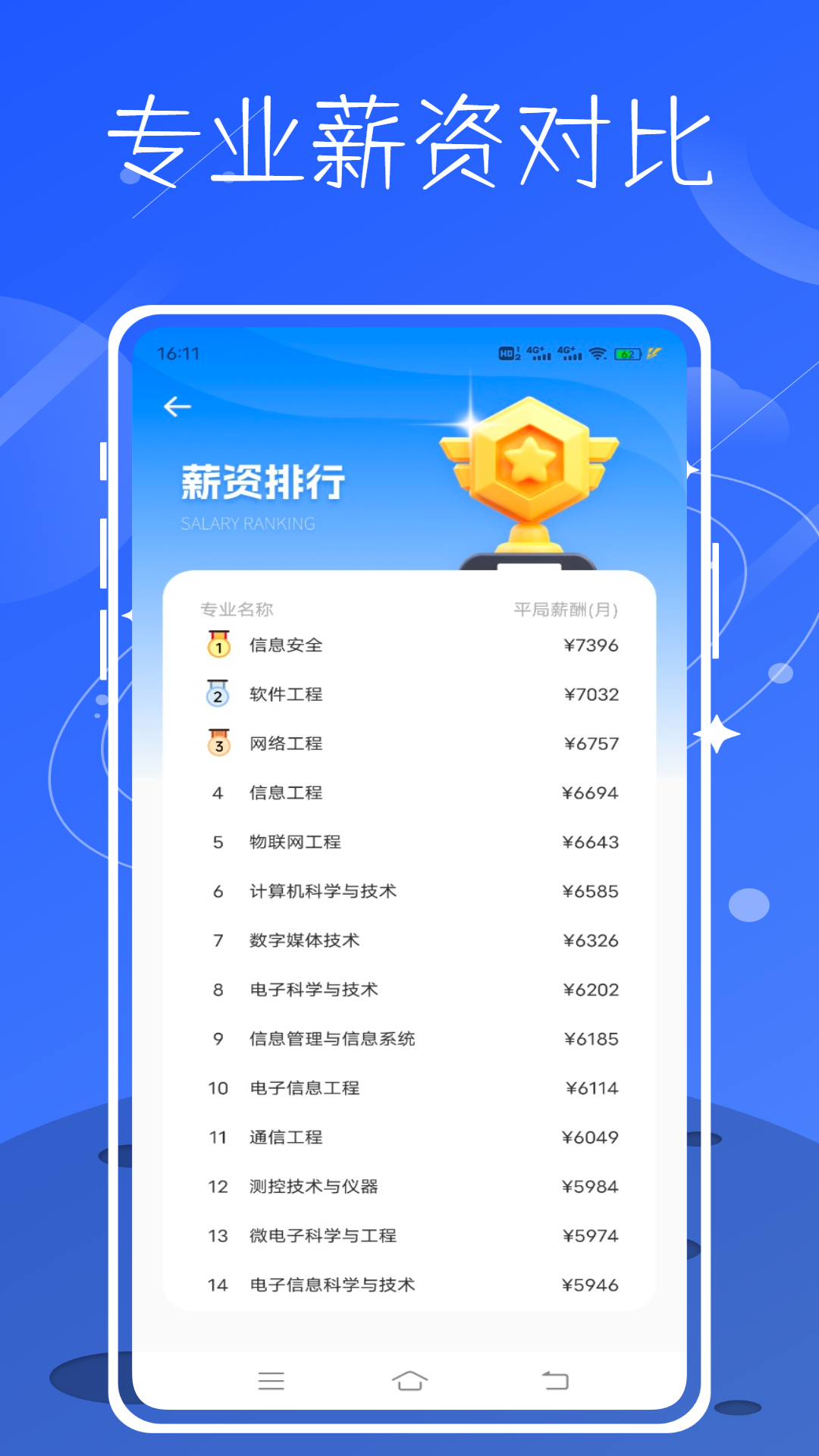This screenshot has width=819, height=1456.
Task: Tap the gold medal icon beside 信息安全
Action: (x=218, y=645)
